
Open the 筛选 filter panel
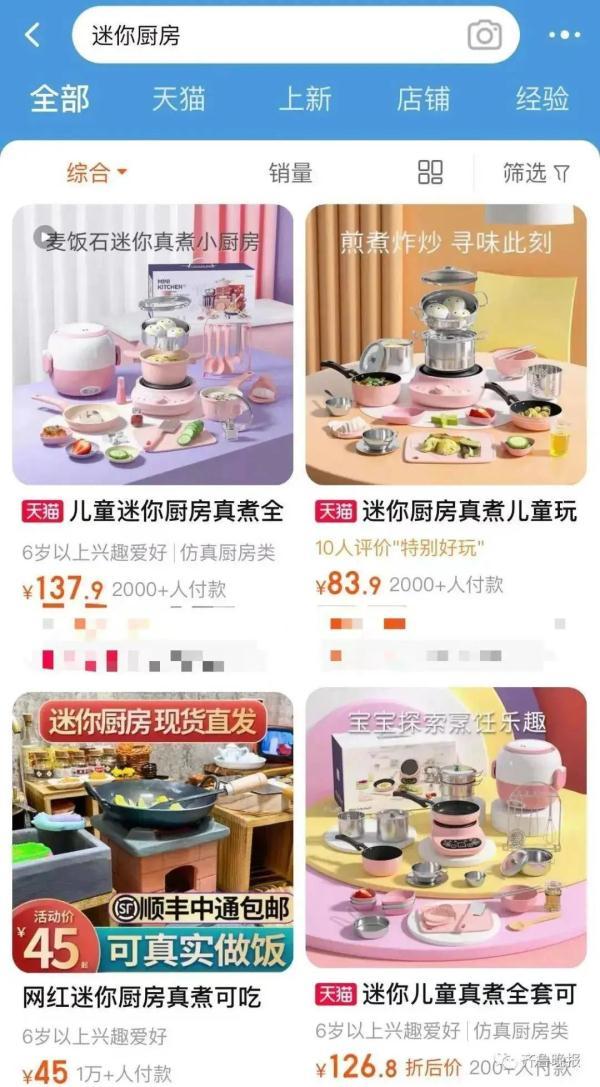pyautogui.click(x=535, y=172)
